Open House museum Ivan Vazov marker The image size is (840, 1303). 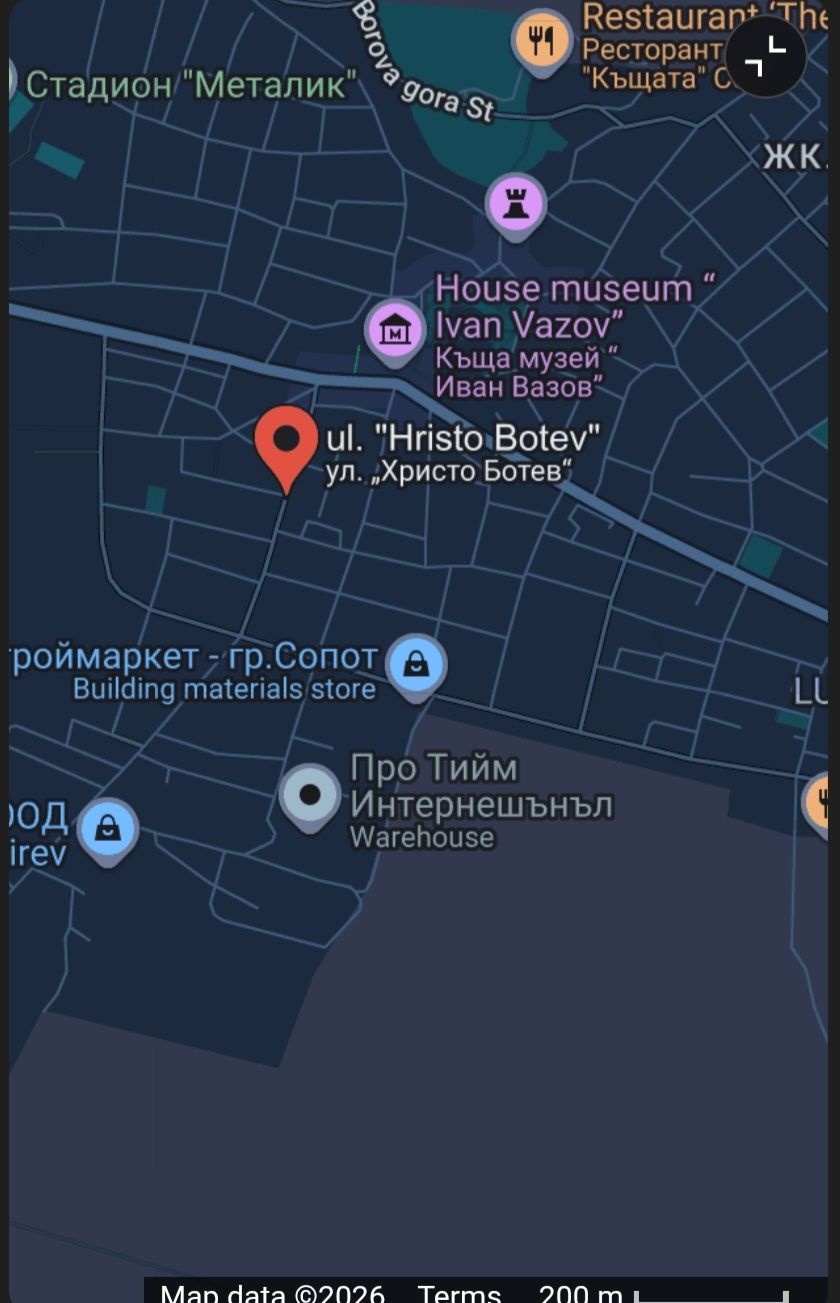(x=395, y=331)
